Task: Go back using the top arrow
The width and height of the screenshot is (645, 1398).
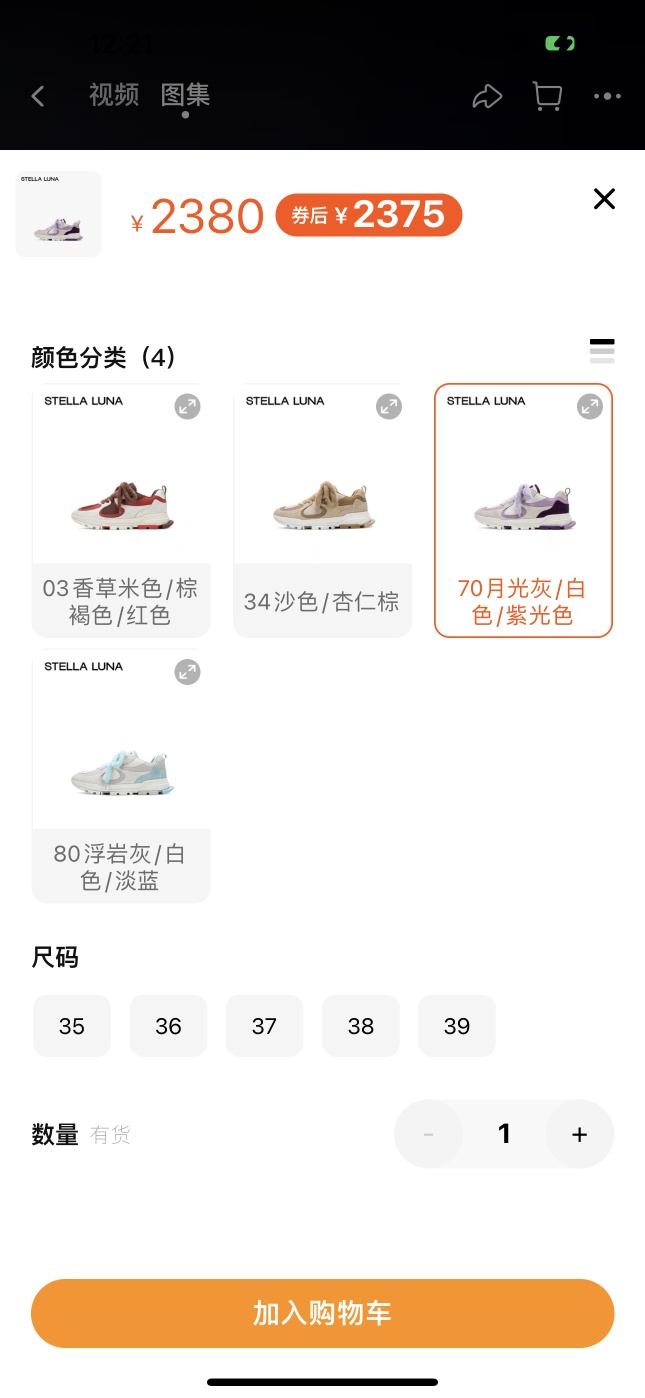Action: 38,96
